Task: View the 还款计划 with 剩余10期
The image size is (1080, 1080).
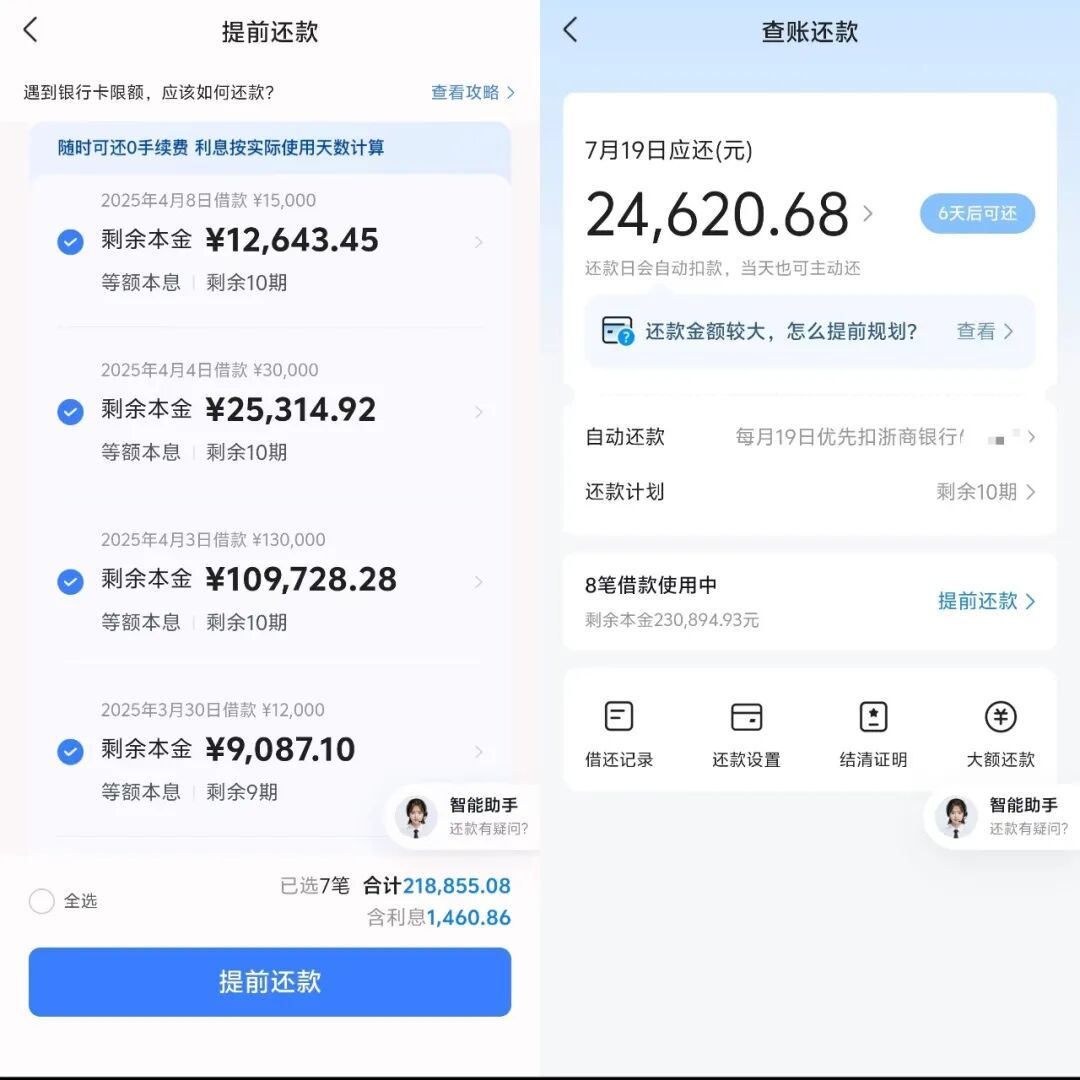Action: [810, 492]
